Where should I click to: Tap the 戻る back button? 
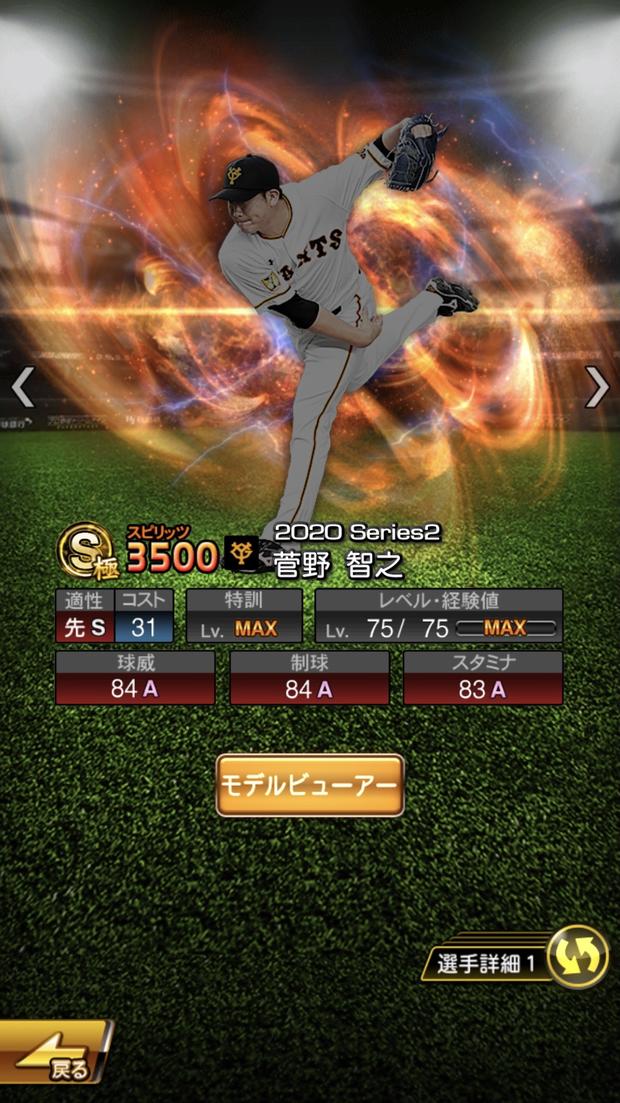click(x=55, y=1053)
